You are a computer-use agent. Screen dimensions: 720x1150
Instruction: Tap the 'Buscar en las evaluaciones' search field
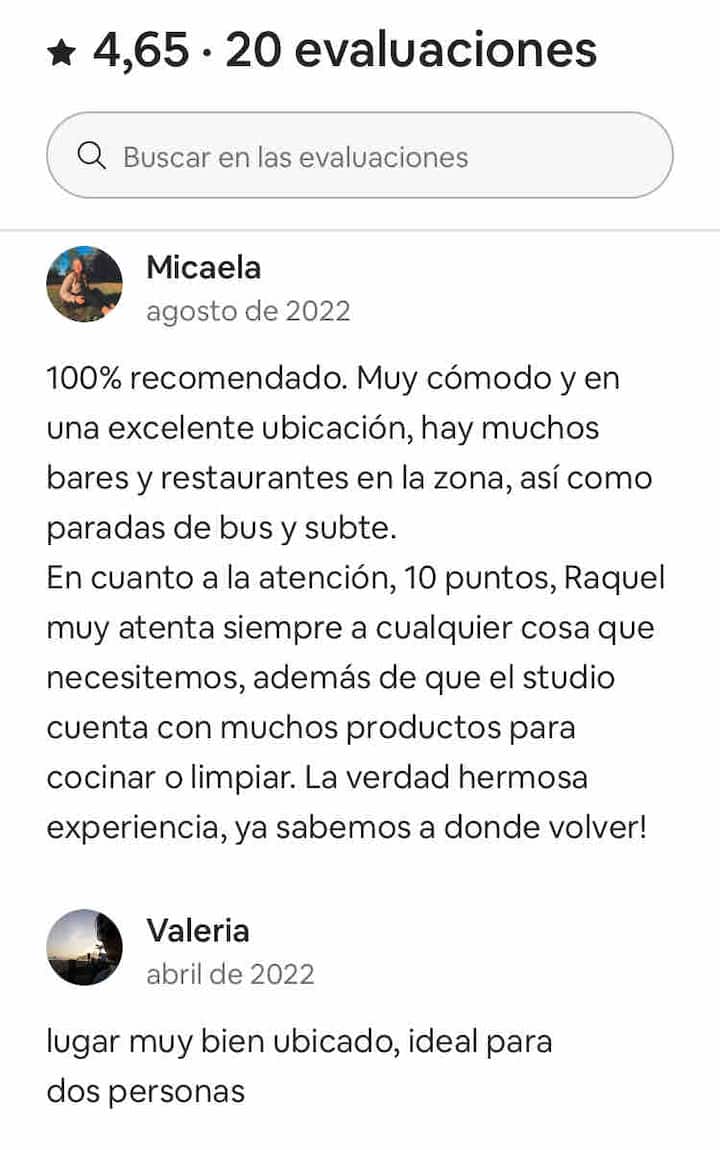(x=360, y=156)
